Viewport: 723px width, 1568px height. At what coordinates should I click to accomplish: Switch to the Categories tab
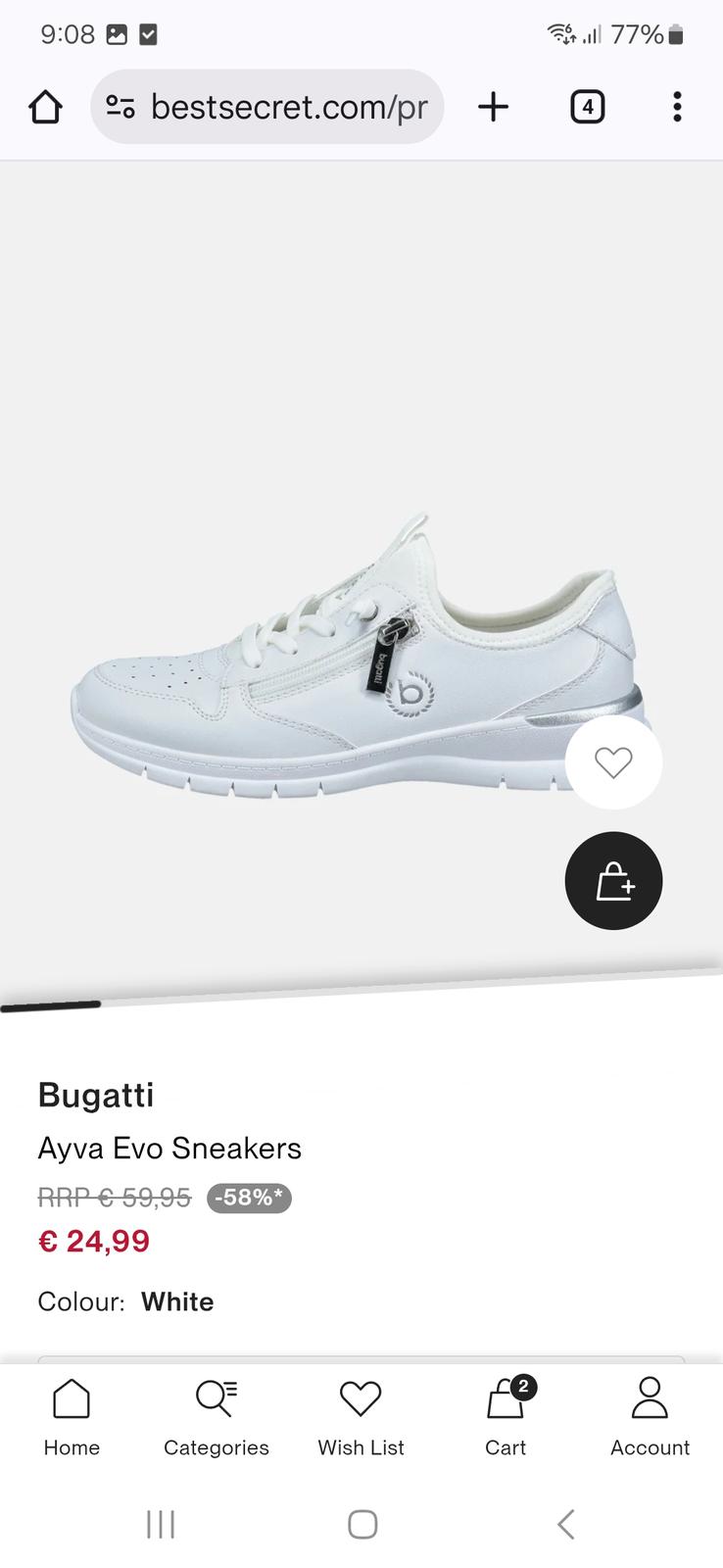(217, 1417)
